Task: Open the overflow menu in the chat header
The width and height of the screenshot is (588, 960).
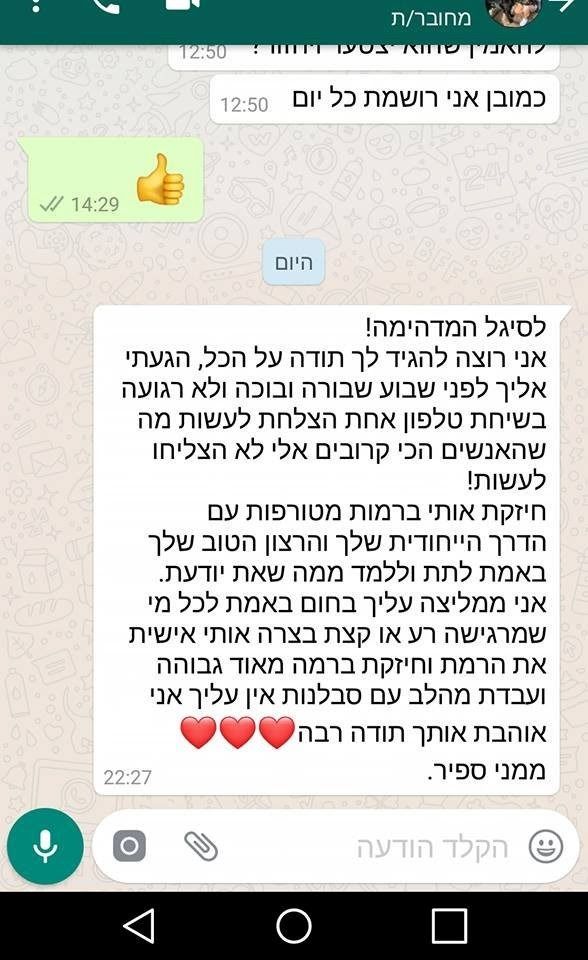Action: click(36, 6)
